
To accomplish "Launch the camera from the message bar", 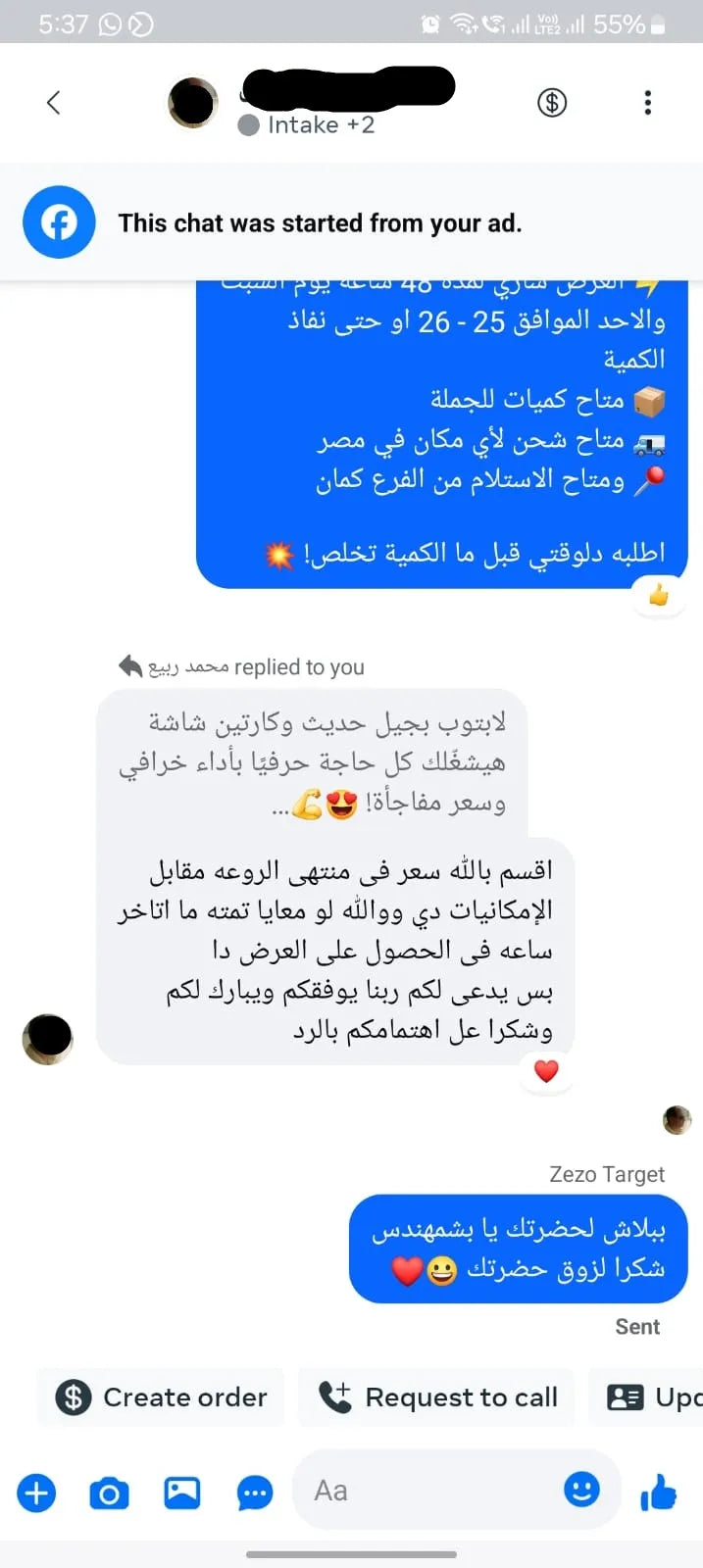I will click(109, 1493).
